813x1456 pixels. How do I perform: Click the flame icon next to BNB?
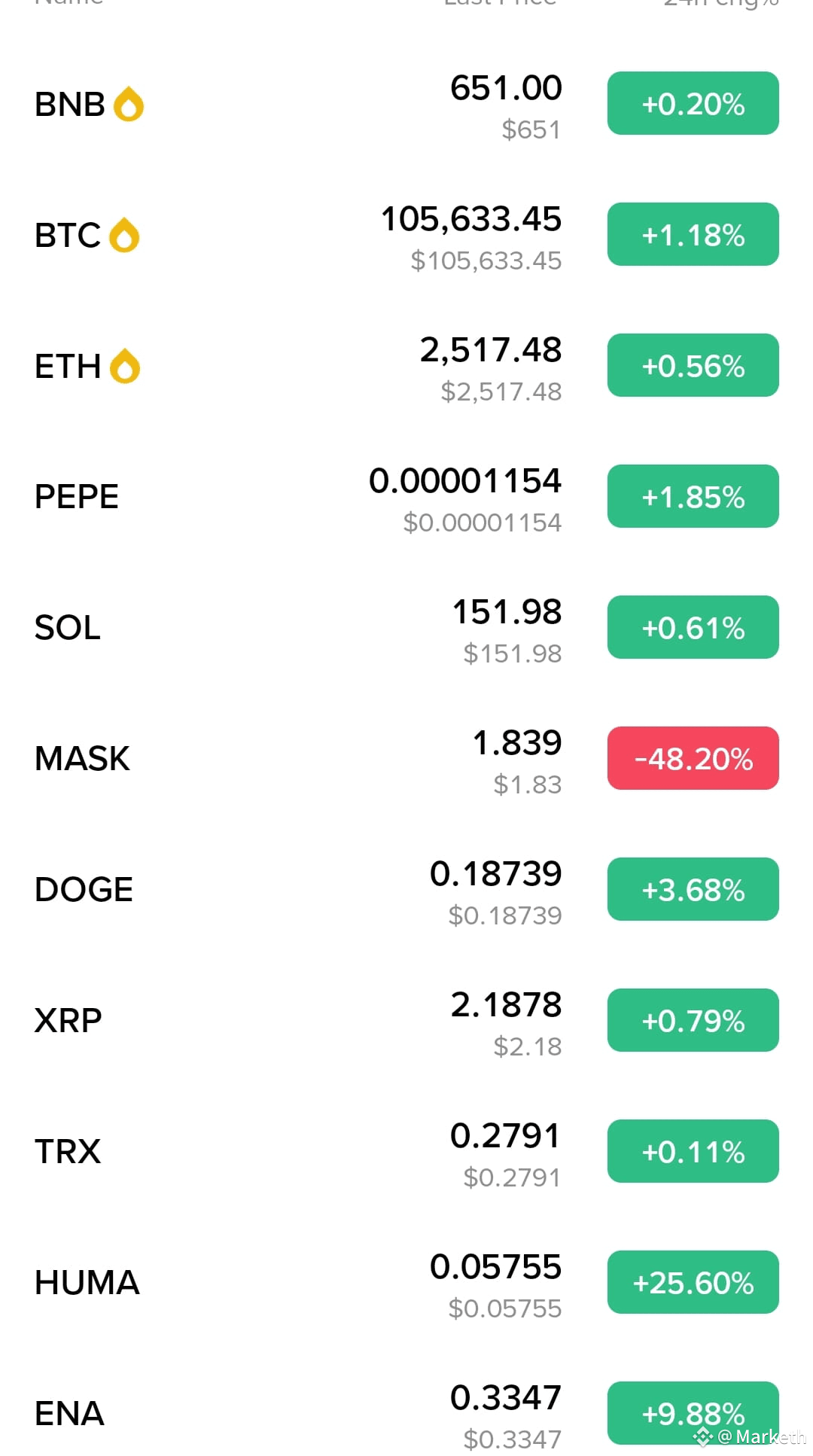[x=128, y=104]
